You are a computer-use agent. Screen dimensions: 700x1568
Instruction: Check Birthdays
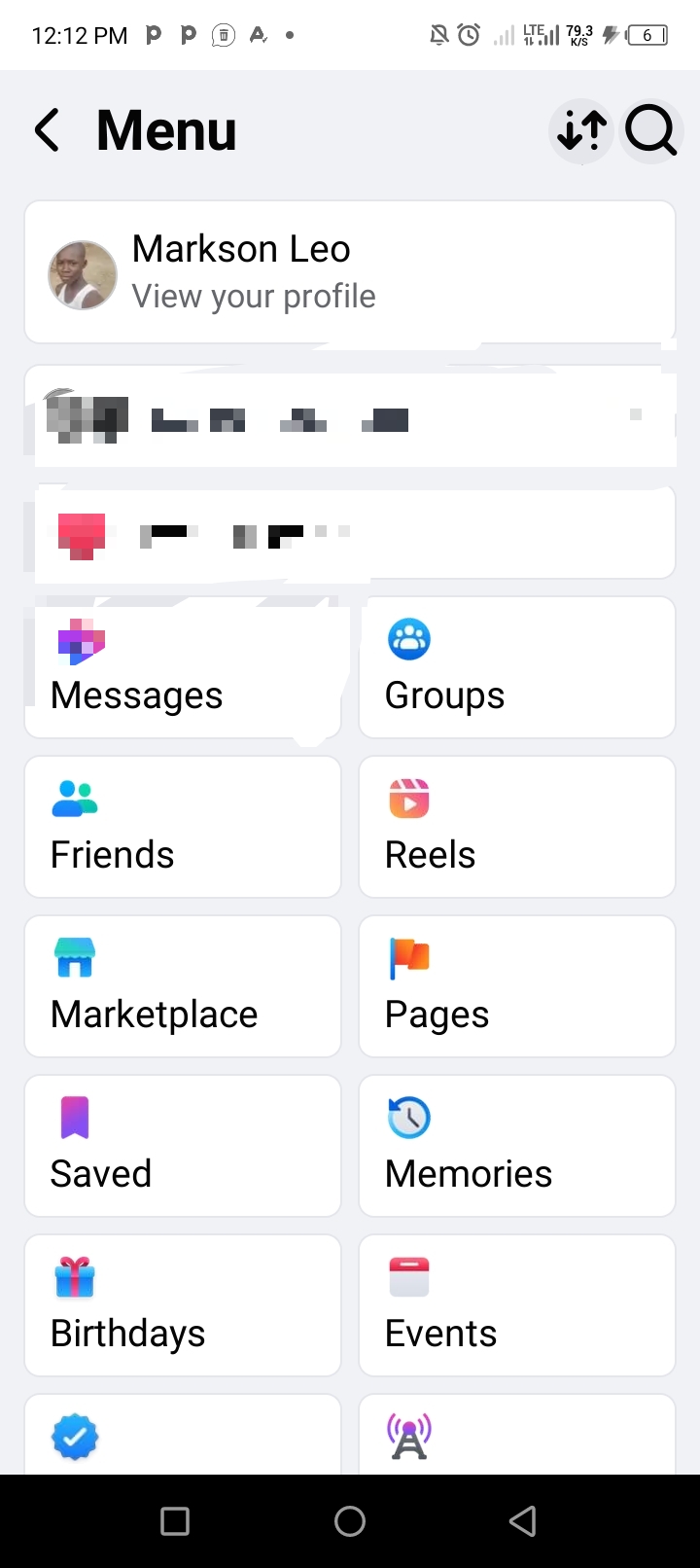click(183, 1305)
